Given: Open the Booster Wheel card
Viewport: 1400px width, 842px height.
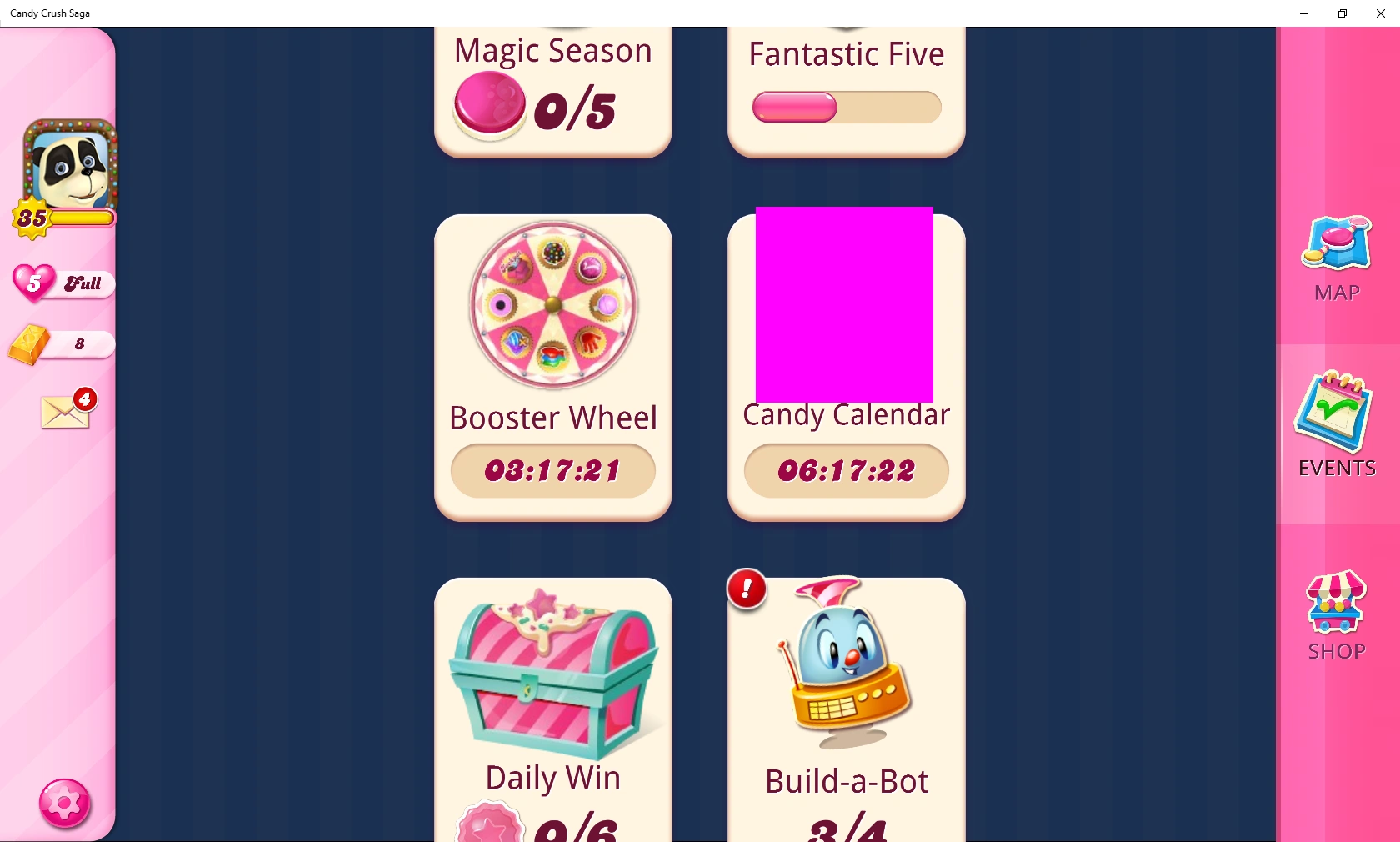Looking at the screenshot, I should (x=552, y=367).
